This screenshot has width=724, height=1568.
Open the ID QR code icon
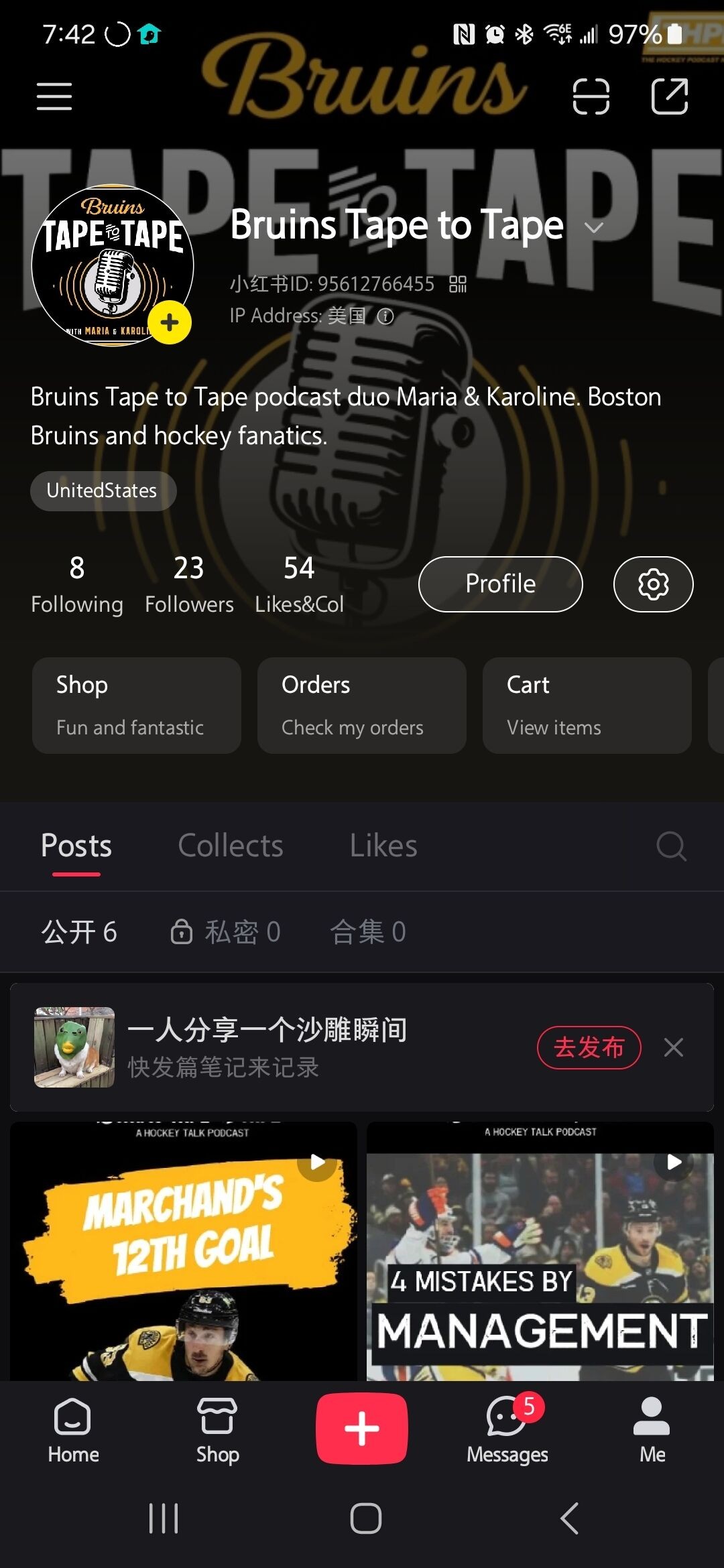458,284
